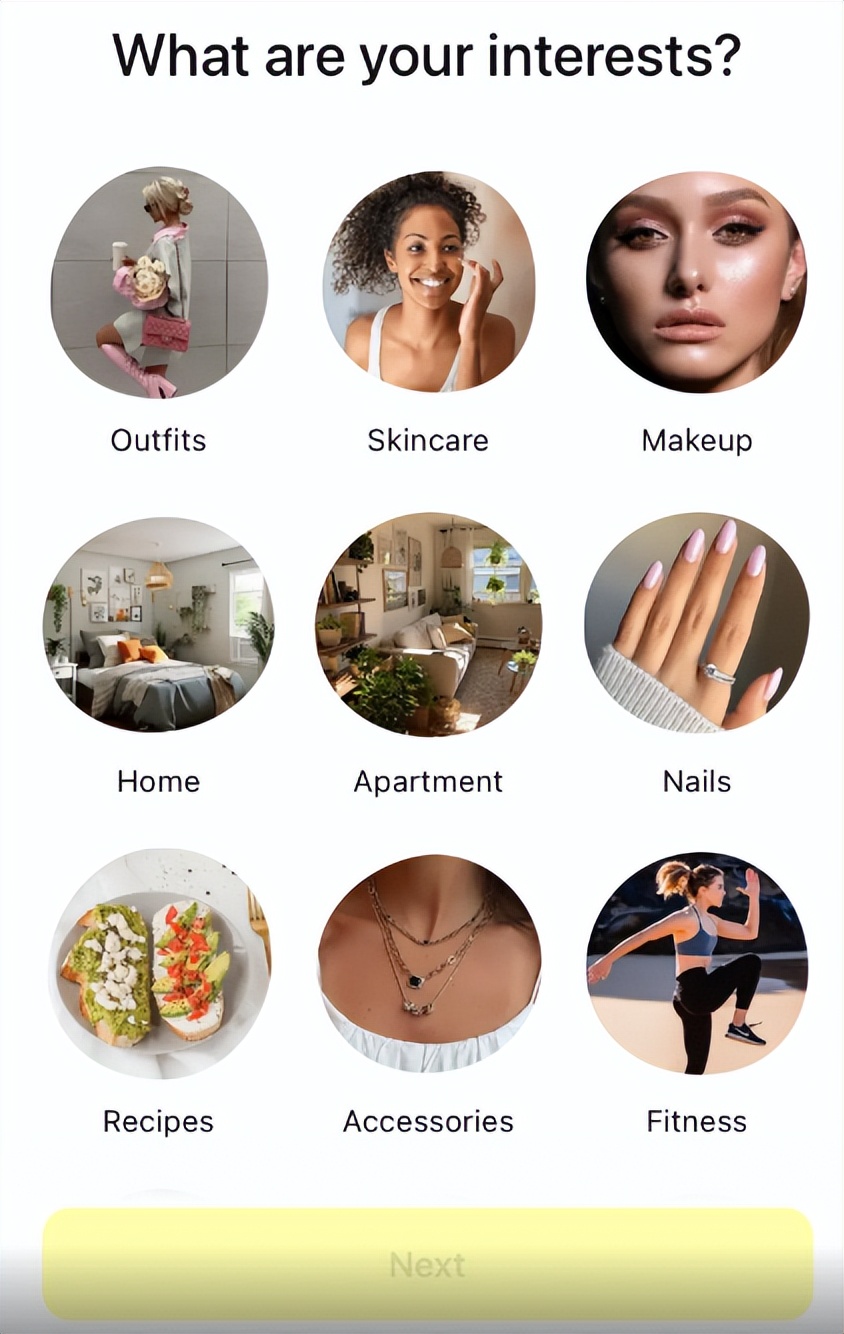Choose Fitness as an interest
844x1334 pixels.
pyautogui.click(x=696, y=963)
